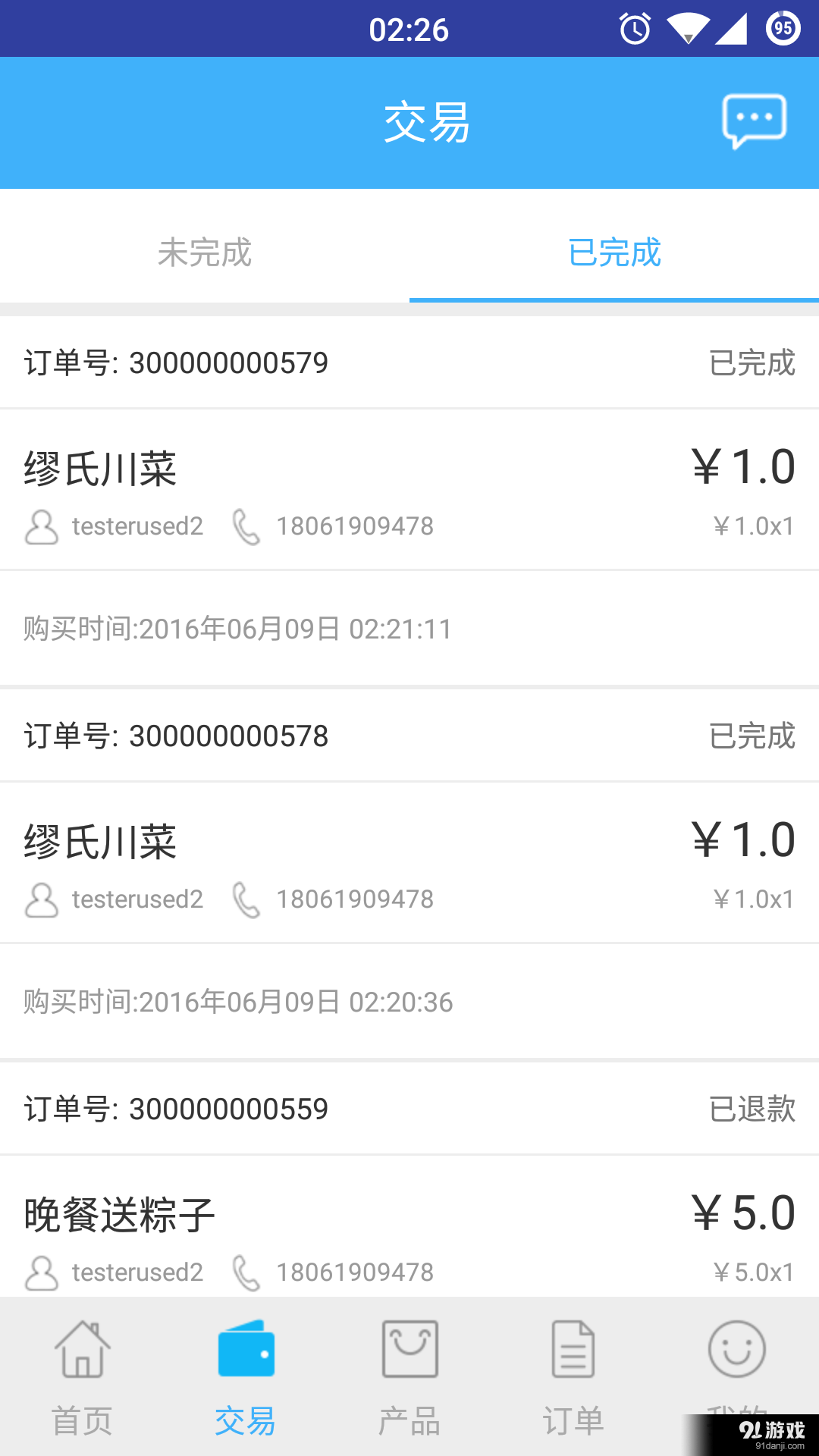819x1456 pixels.
Task: Open the 产品 shopping bag icon
Action: [409, 1350]
